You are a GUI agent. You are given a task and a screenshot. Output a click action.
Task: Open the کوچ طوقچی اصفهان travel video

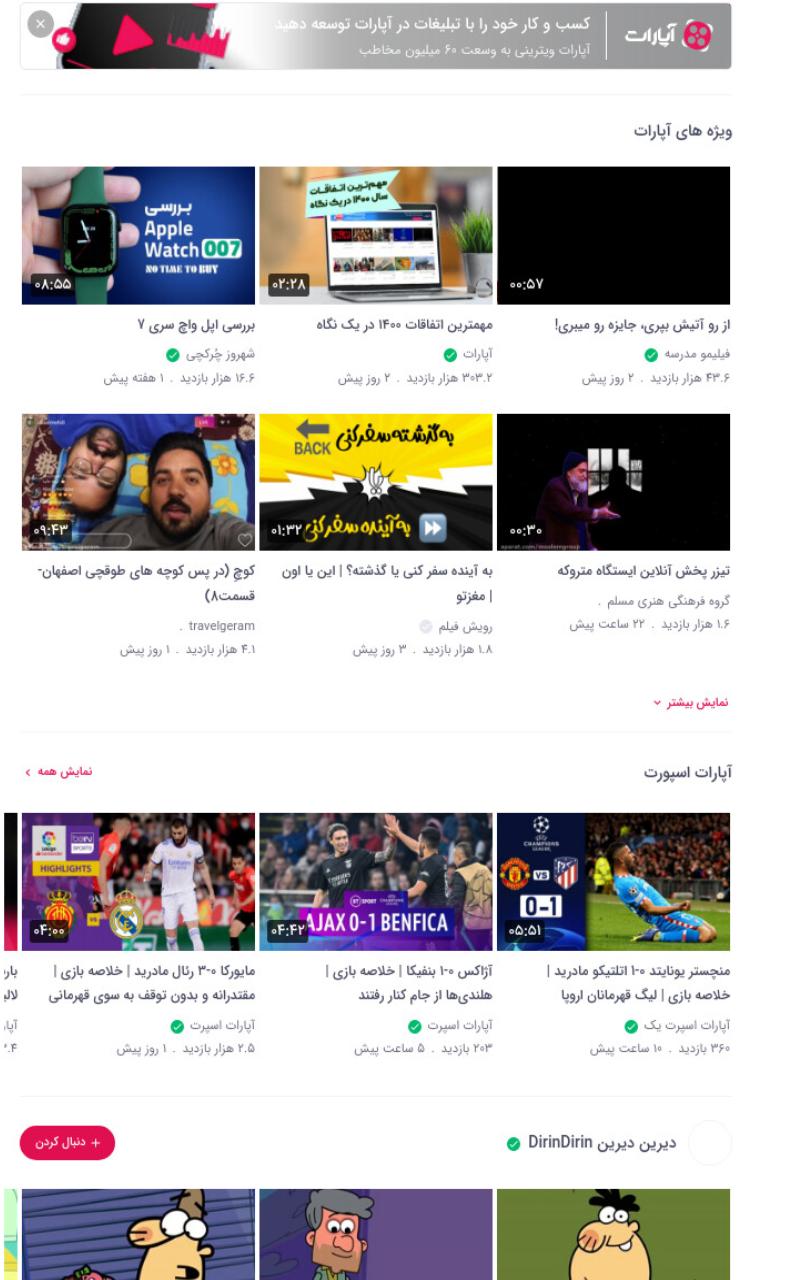[138, 482]
